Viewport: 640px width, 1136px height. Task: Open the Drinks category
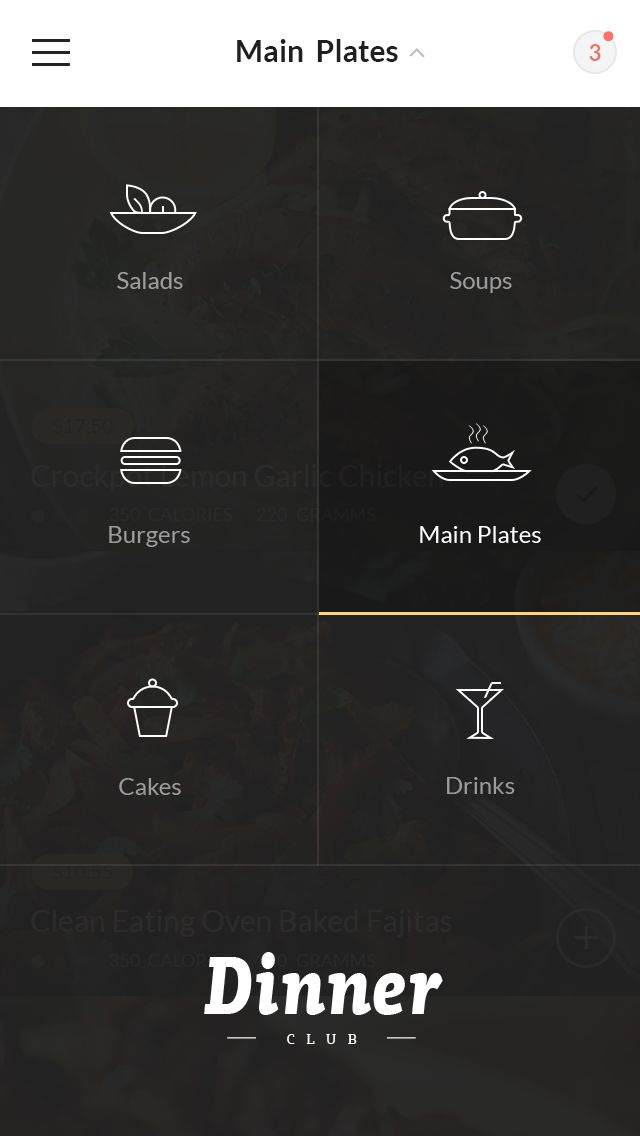(x=481, y=740)
